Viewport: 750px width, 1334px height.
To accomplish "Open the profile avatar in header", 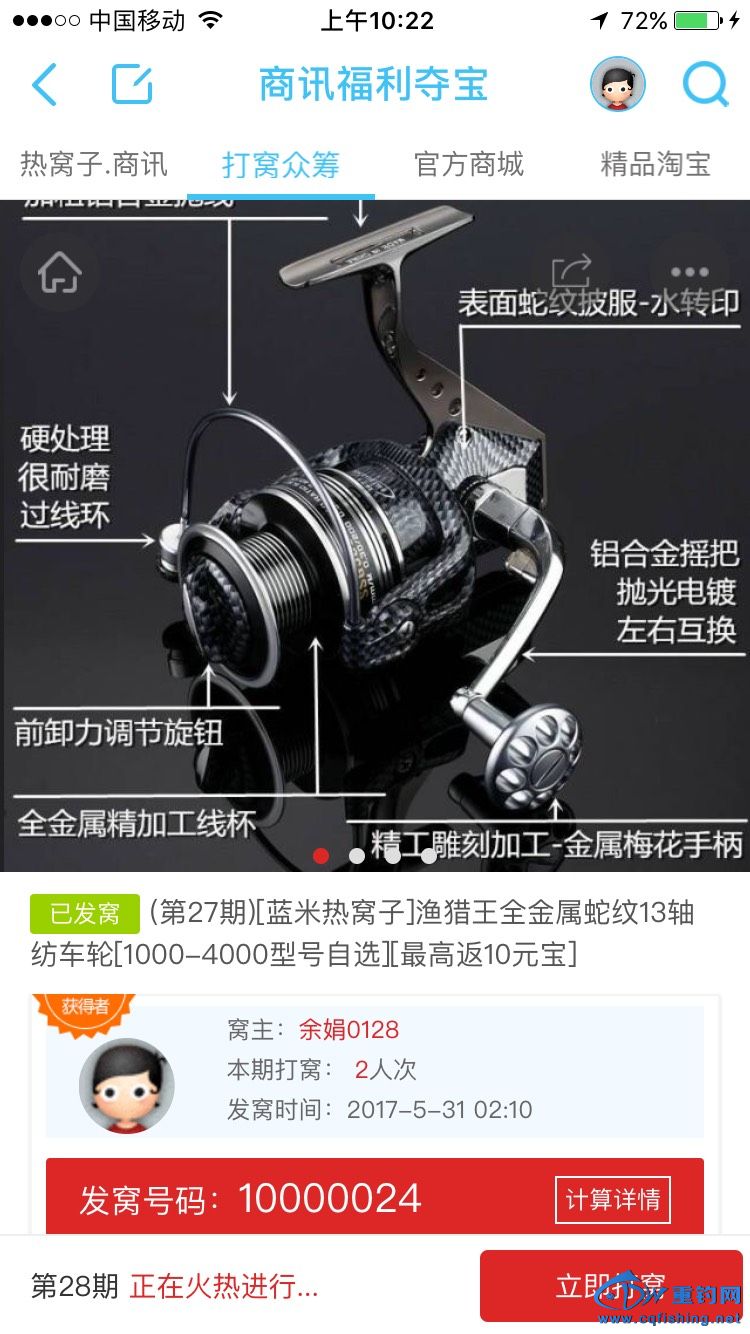I will tap(617, 85).
